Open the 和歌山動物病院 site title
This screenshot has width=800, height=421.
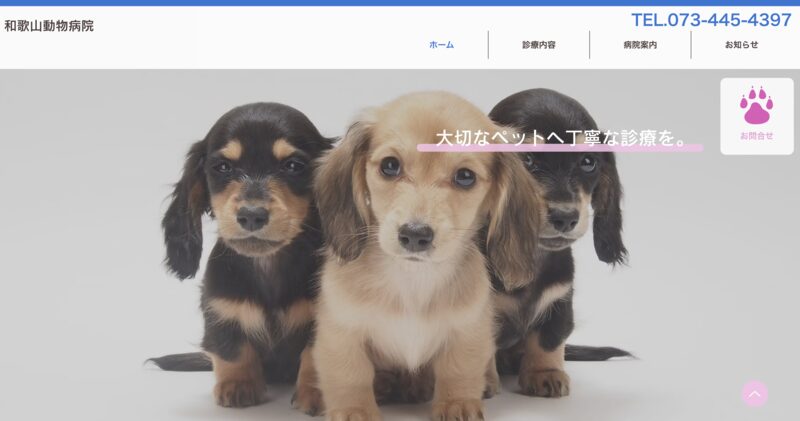click(49, 26)
